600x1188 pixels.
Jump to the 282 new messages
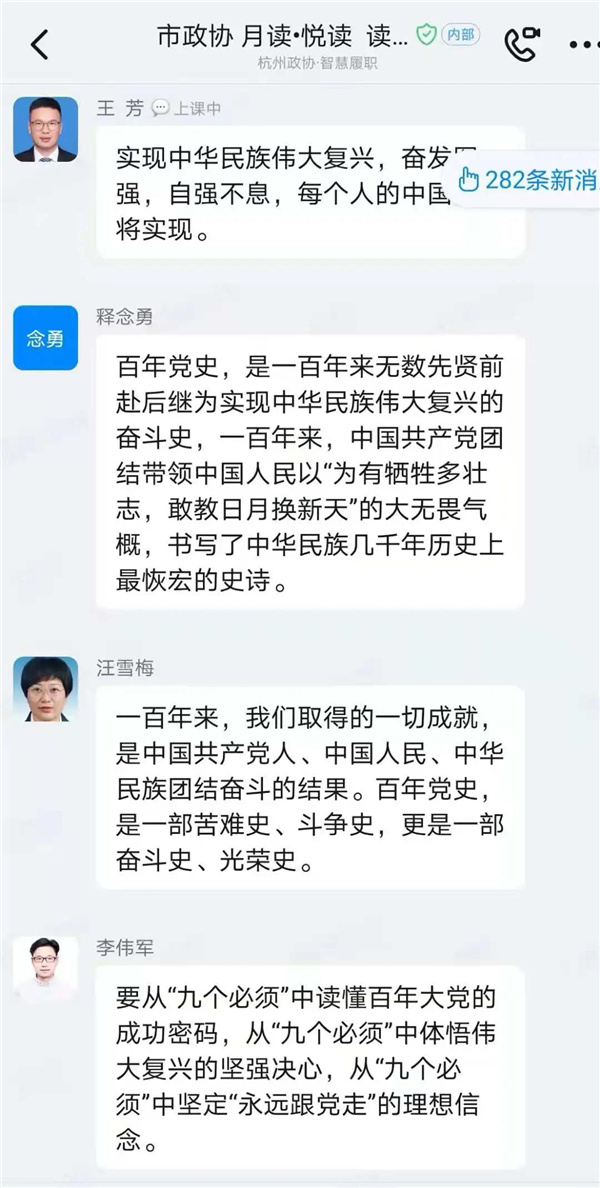528,180
